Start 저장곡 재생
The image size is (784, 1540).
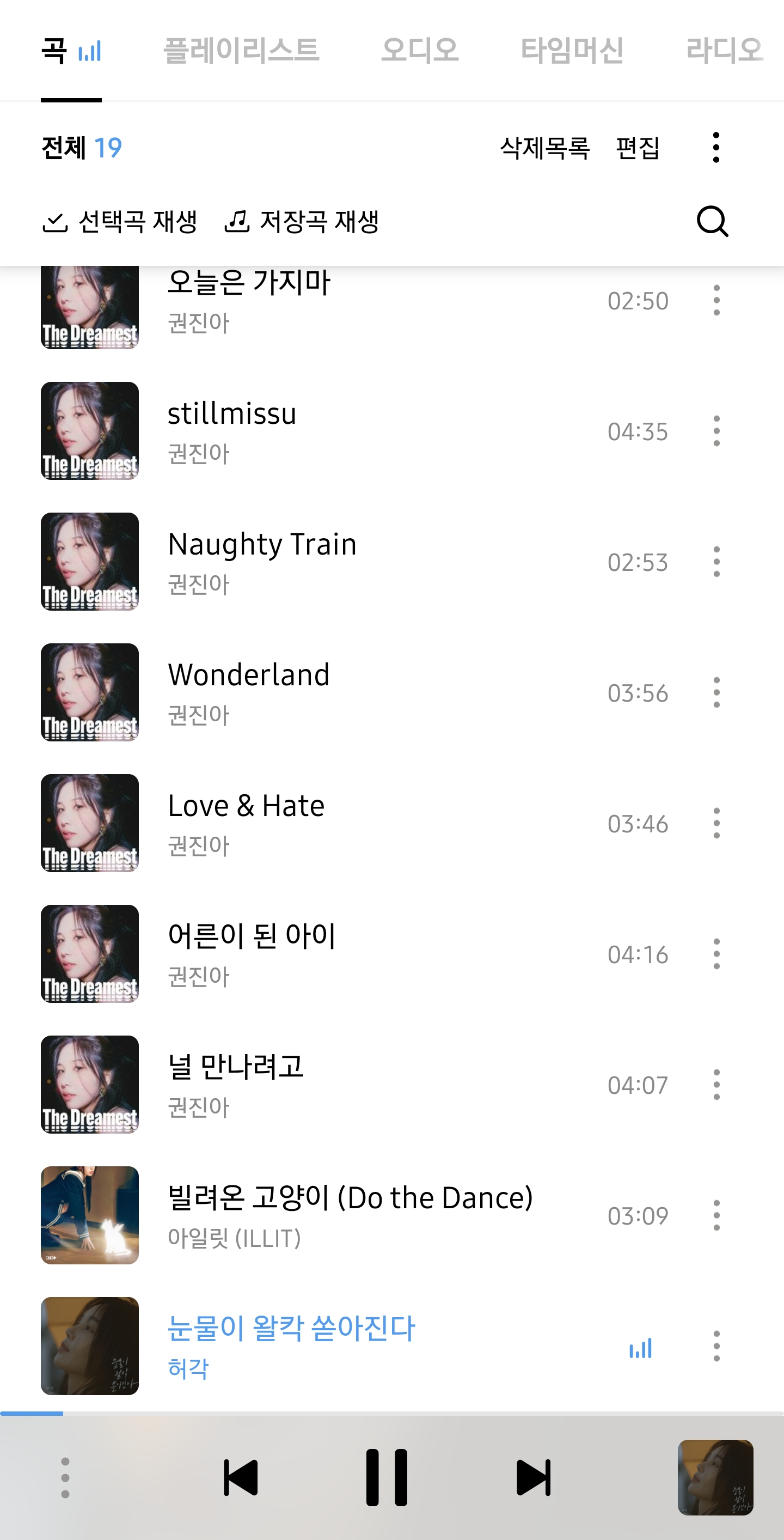tap(302, 222)
